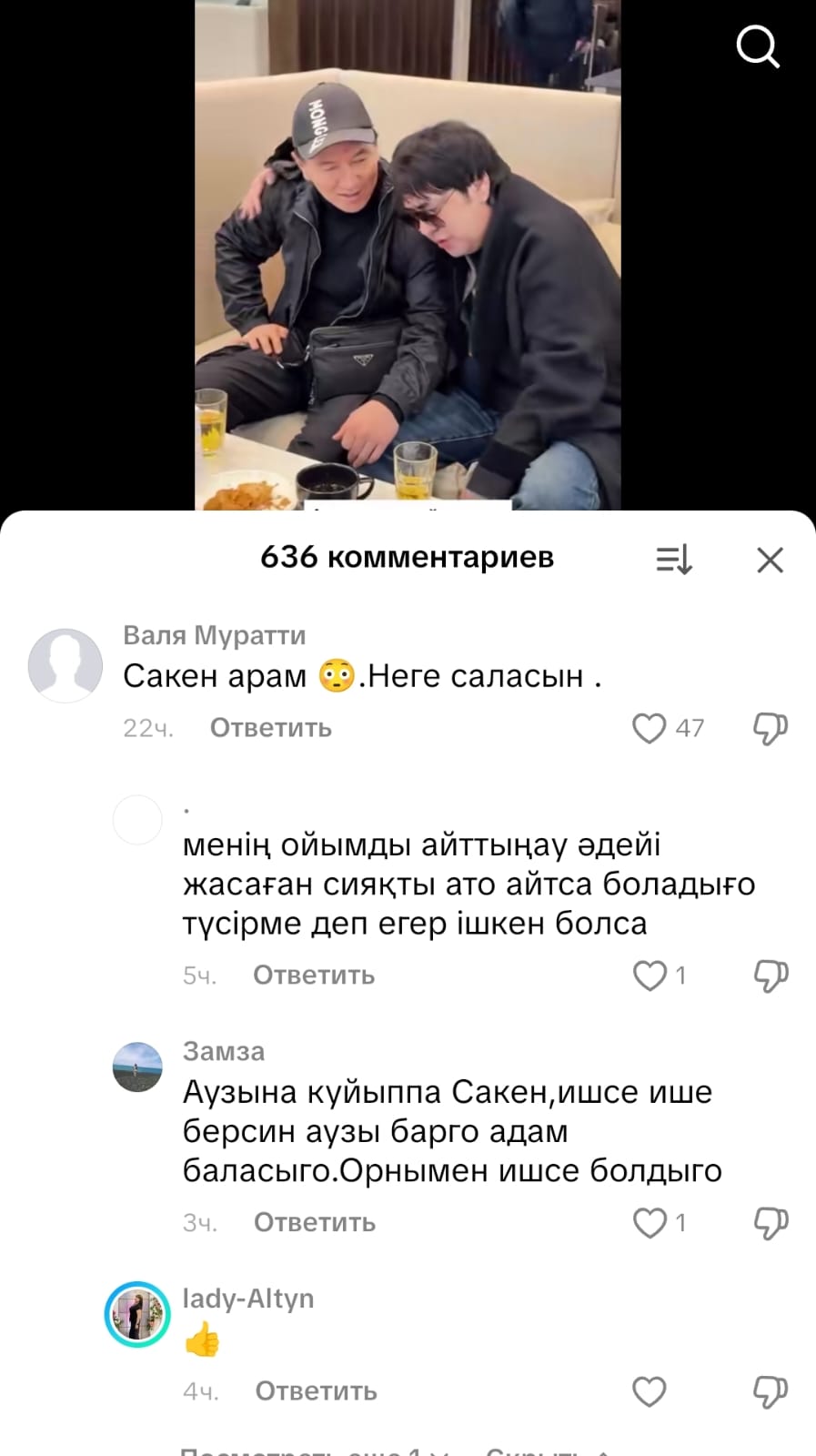Open search from the video top corner

point(757,46)
